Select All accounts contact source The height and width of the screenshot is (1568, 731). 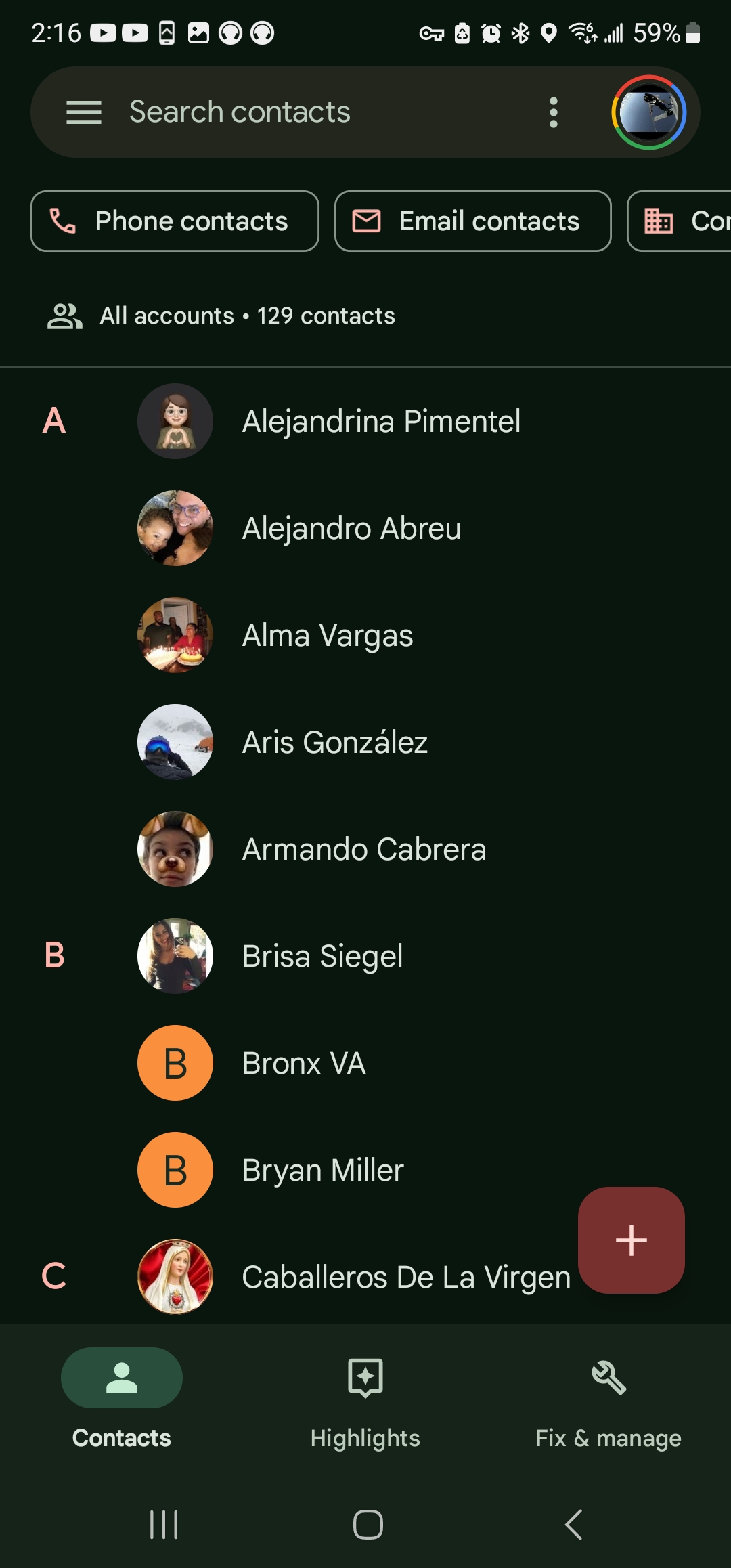point(221,315)
